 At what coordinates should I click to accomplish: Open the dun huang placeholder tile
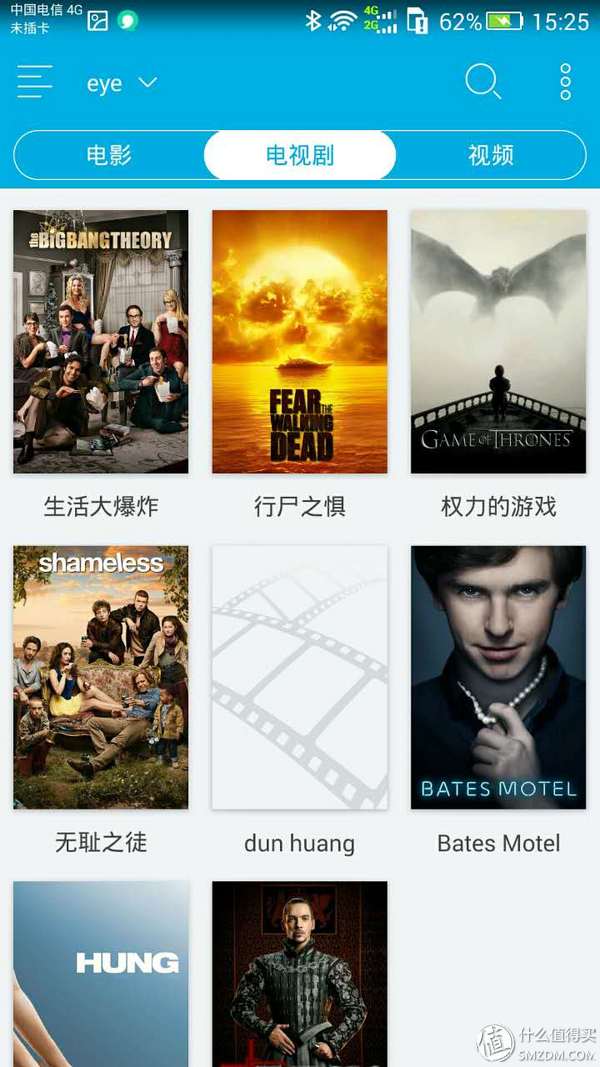[299, 677]
